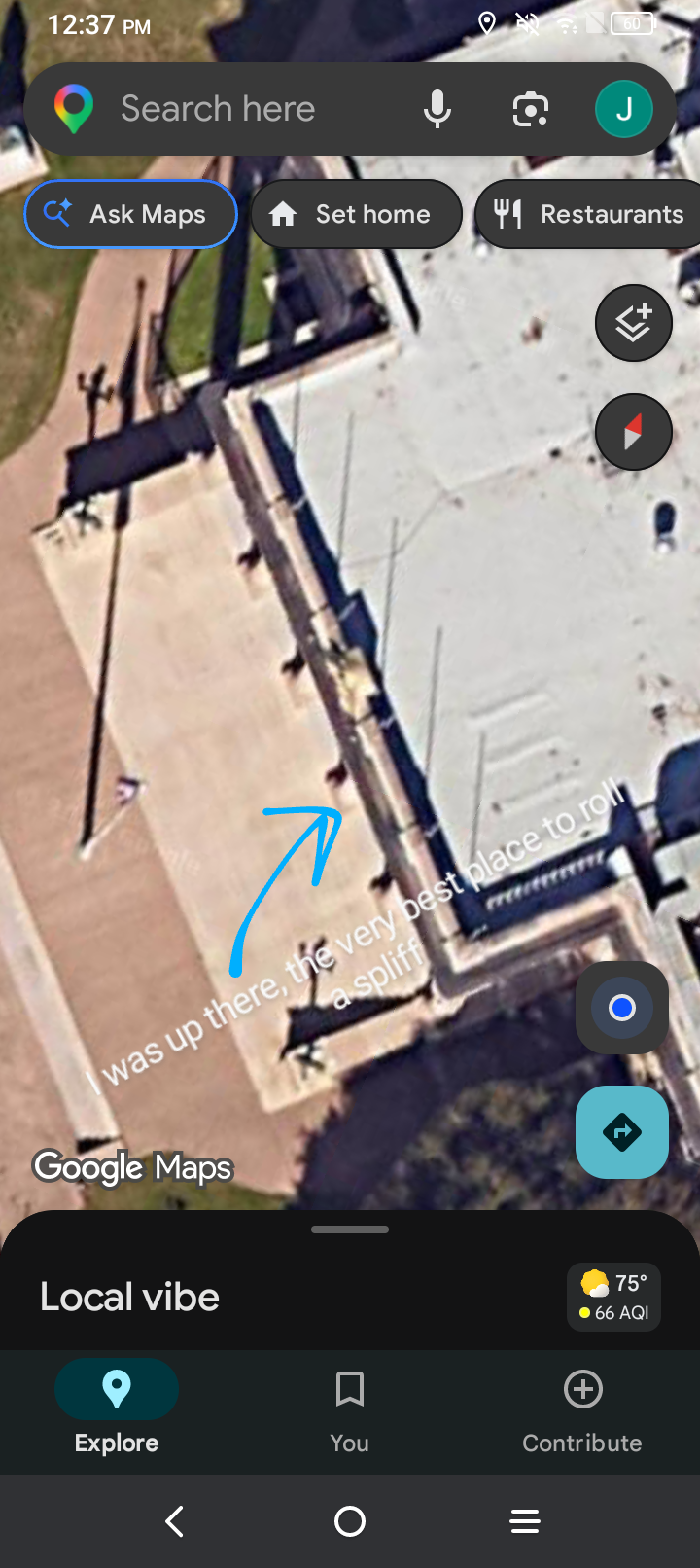Reset map orientation with the compass

[x=633, y=432]
